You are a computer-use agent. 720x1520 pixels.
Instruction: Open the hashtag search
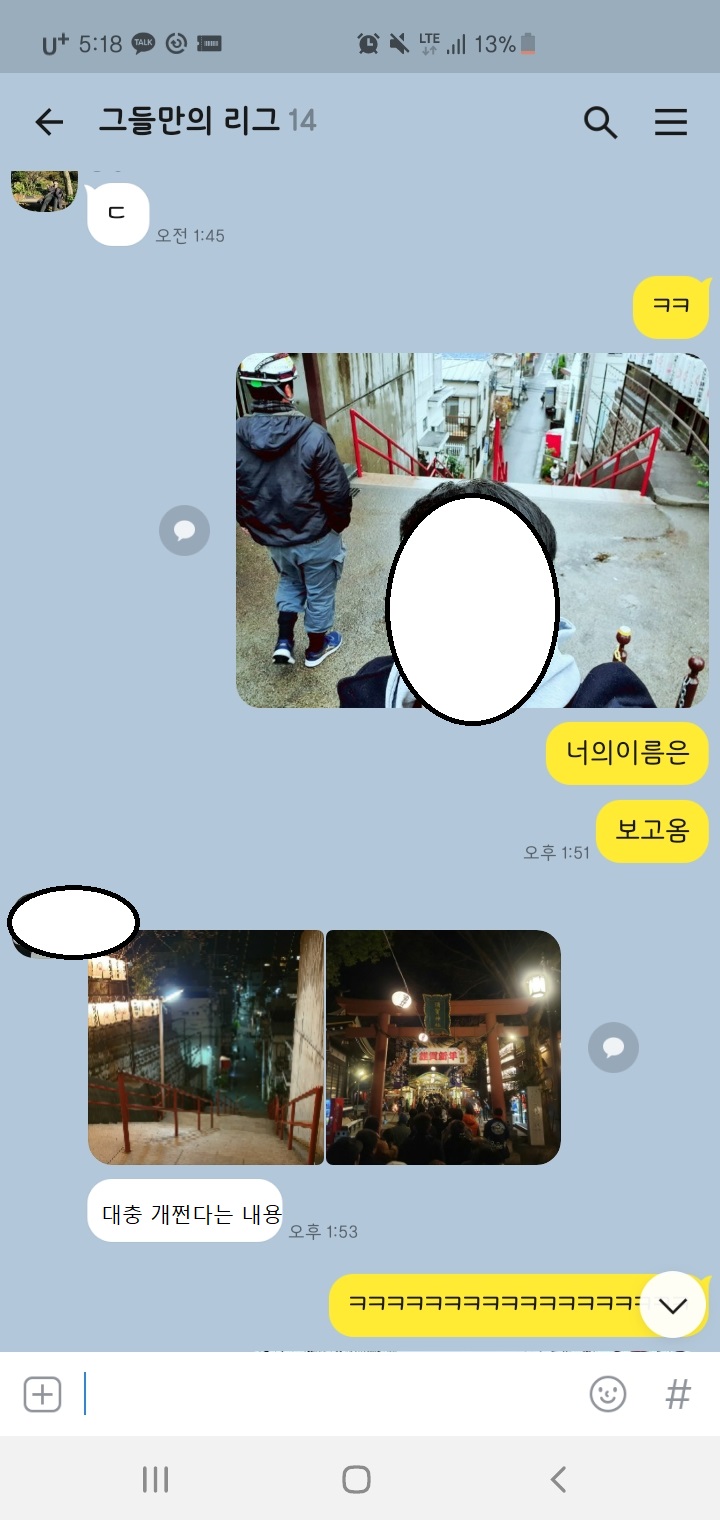678,1394
